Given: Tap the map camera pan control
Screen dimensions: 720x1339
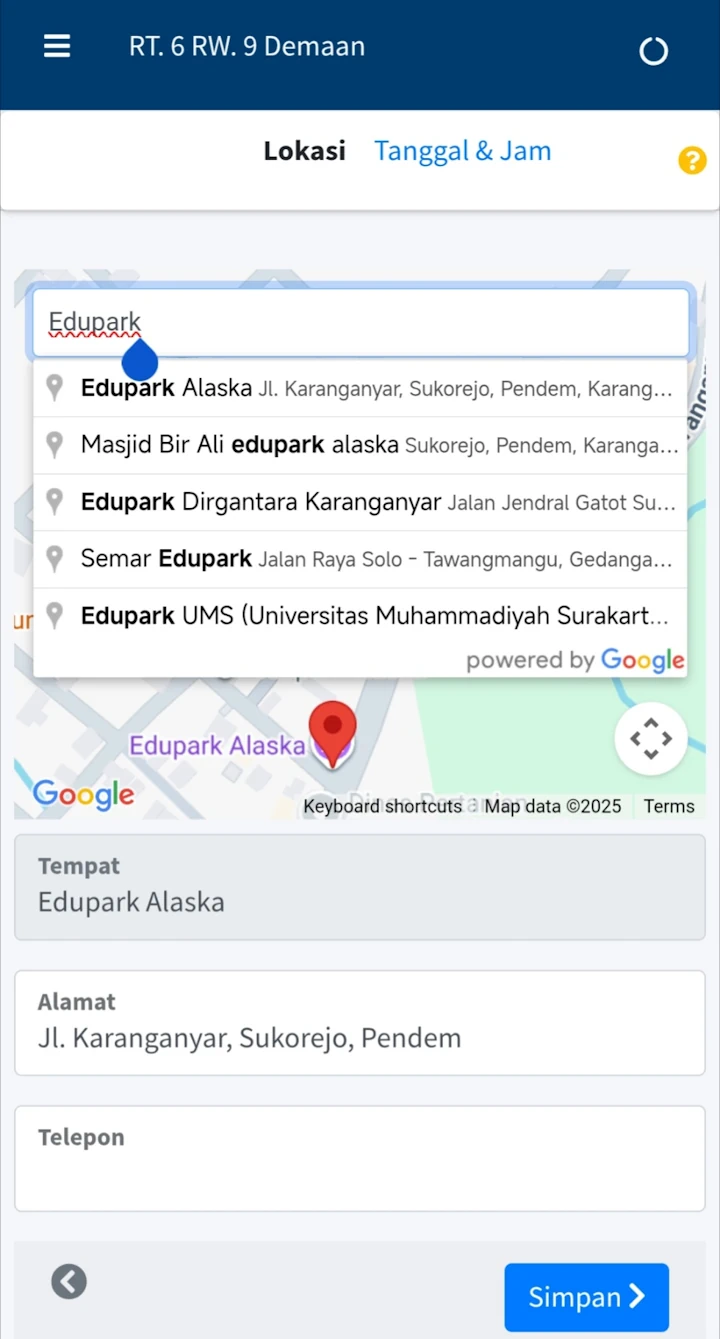Looking at the screenshot, I should (x=650, y=739).
